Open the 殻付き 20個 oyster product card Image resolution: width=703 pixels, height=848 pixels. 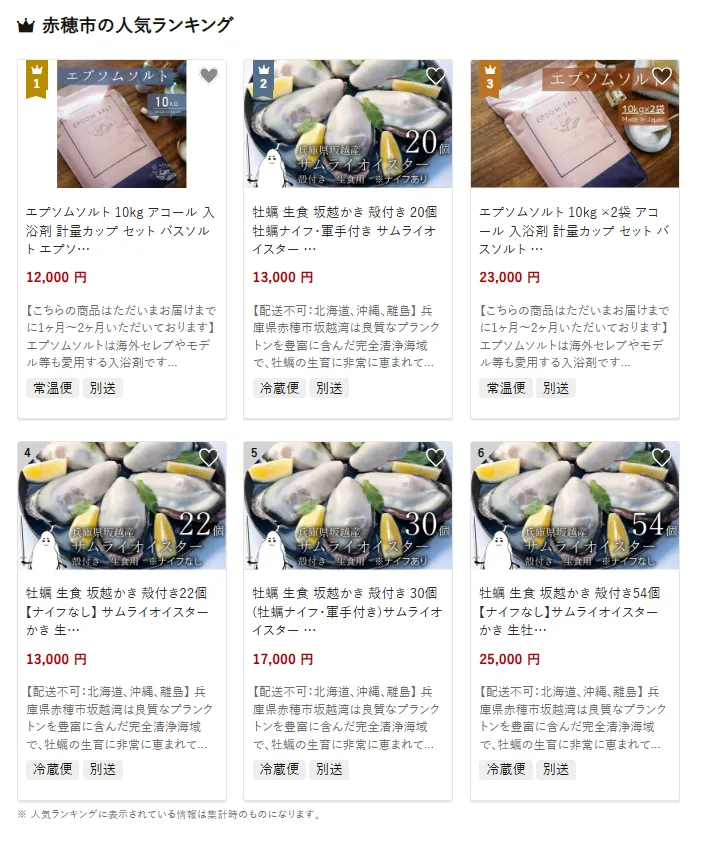(347, 230)
